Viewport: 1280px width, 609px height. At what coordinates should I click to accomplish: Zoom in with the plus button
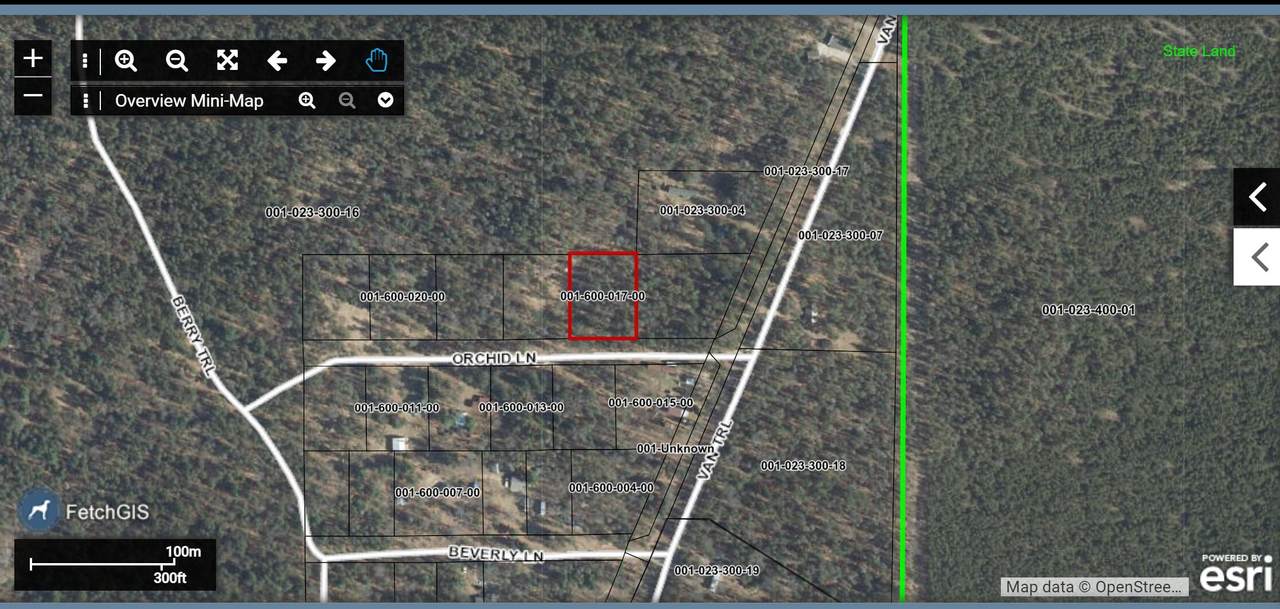33,58
